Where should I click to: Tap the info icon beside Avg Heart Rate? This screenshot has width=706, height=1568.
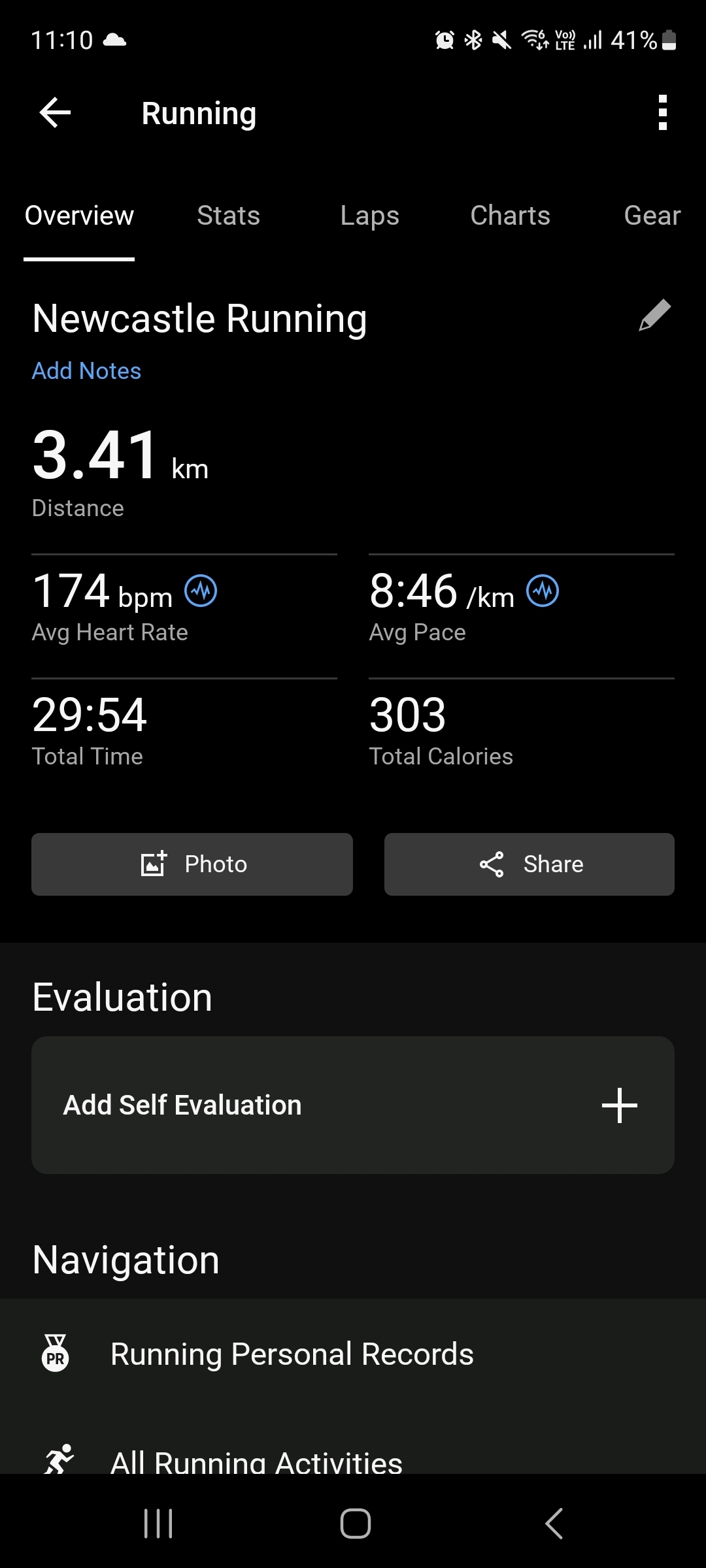click(x=201, y=591)
